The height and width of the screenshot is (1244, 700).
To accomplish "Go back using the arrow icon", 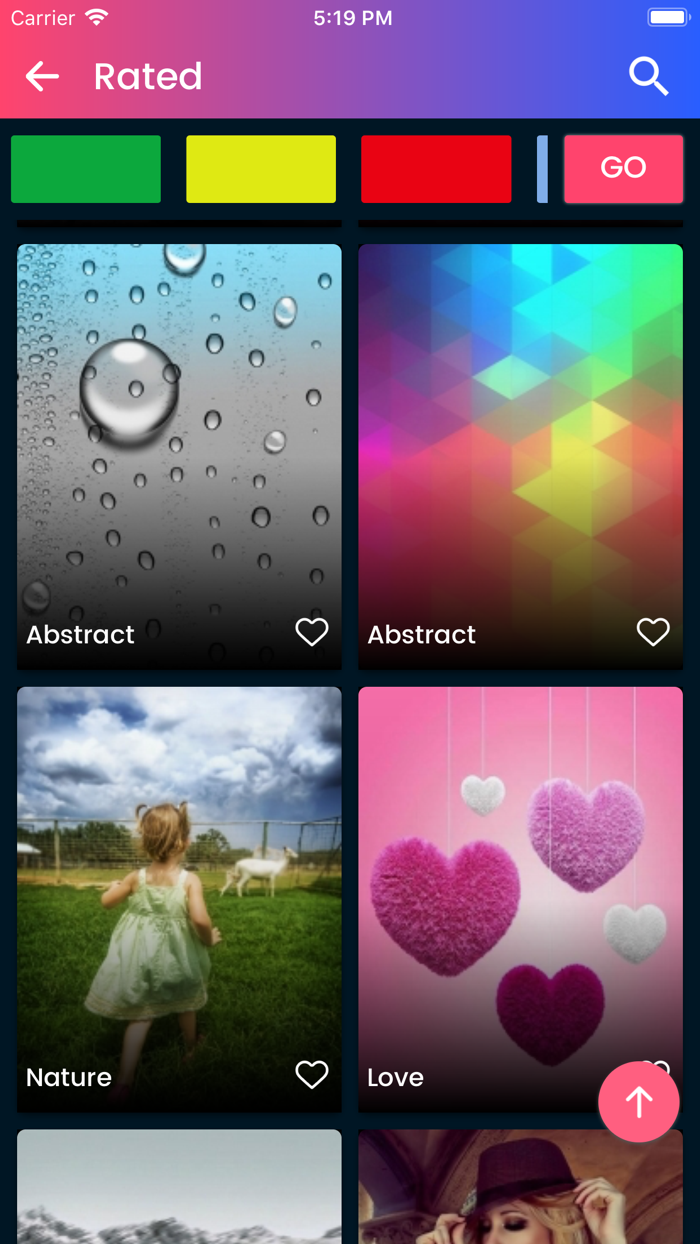I will (x=42, y=76).
